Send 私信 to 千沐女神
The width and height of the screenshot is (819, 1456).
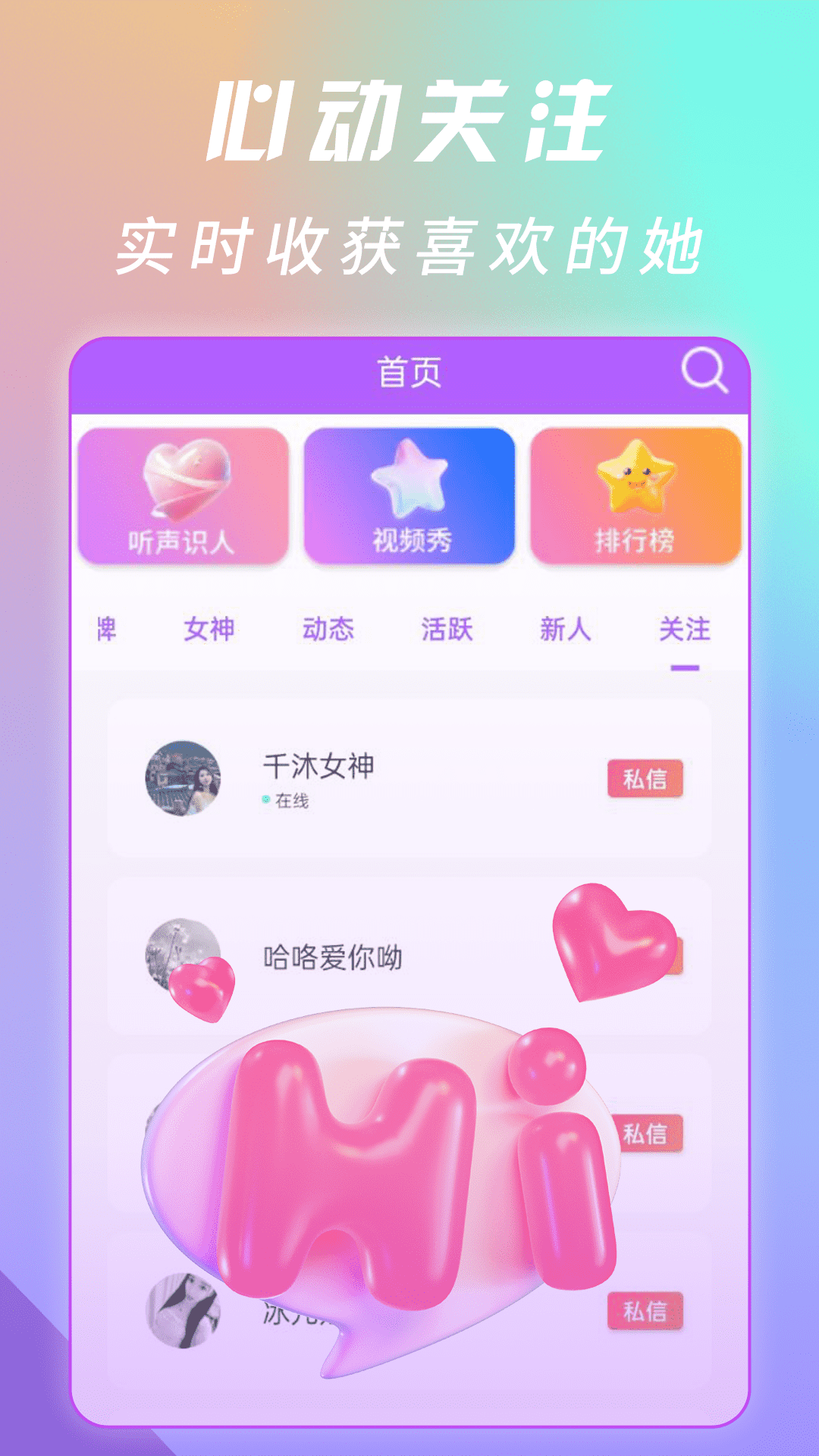click(646, 779)
